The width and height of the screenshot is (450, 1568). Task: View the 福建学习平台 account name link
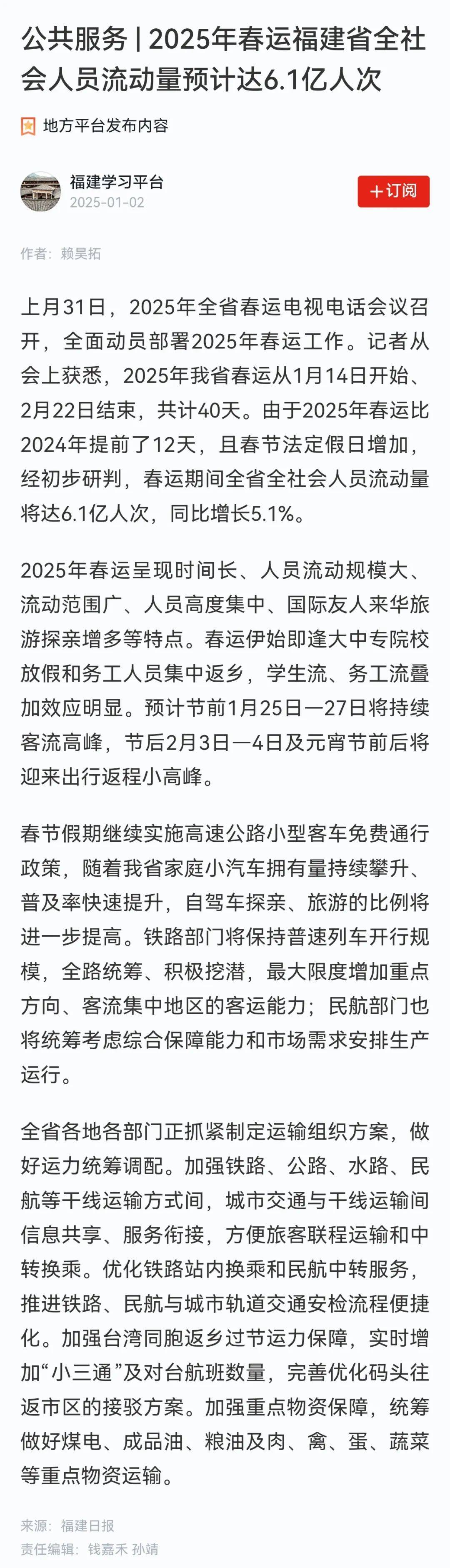pos(116,182)
